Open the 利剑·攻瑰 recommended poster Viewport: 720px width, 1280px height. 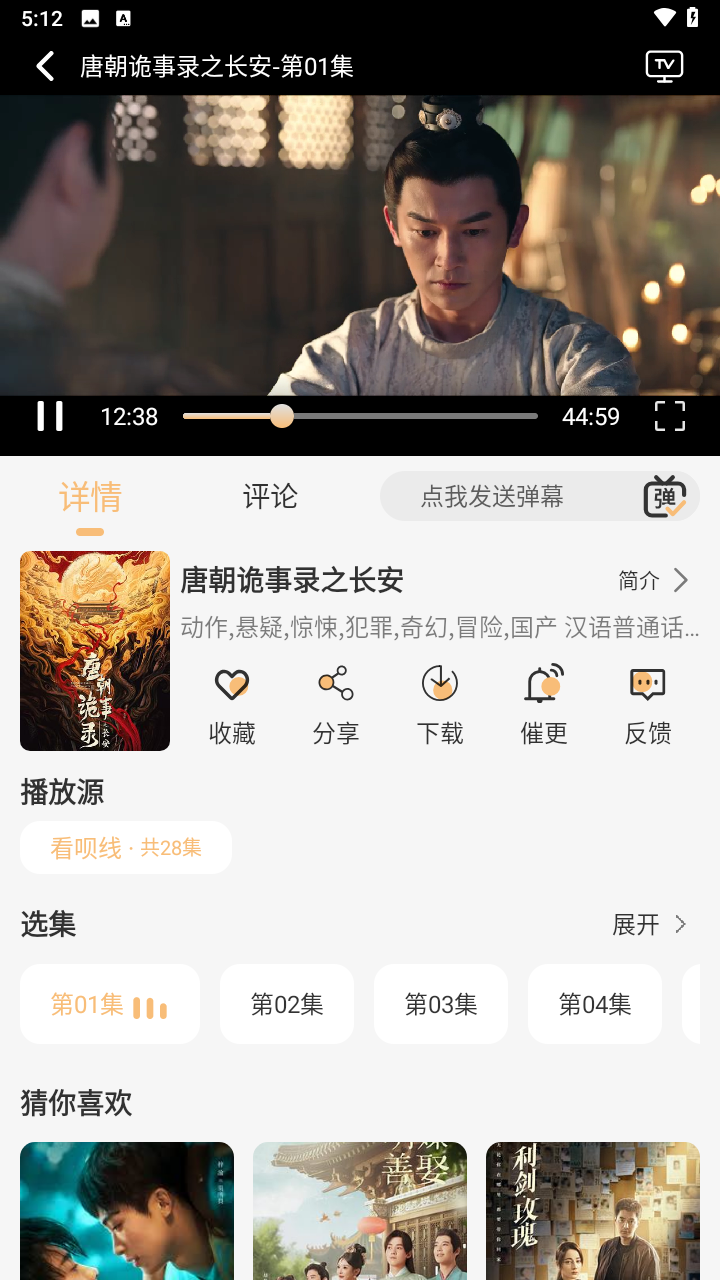(592, 1210)
